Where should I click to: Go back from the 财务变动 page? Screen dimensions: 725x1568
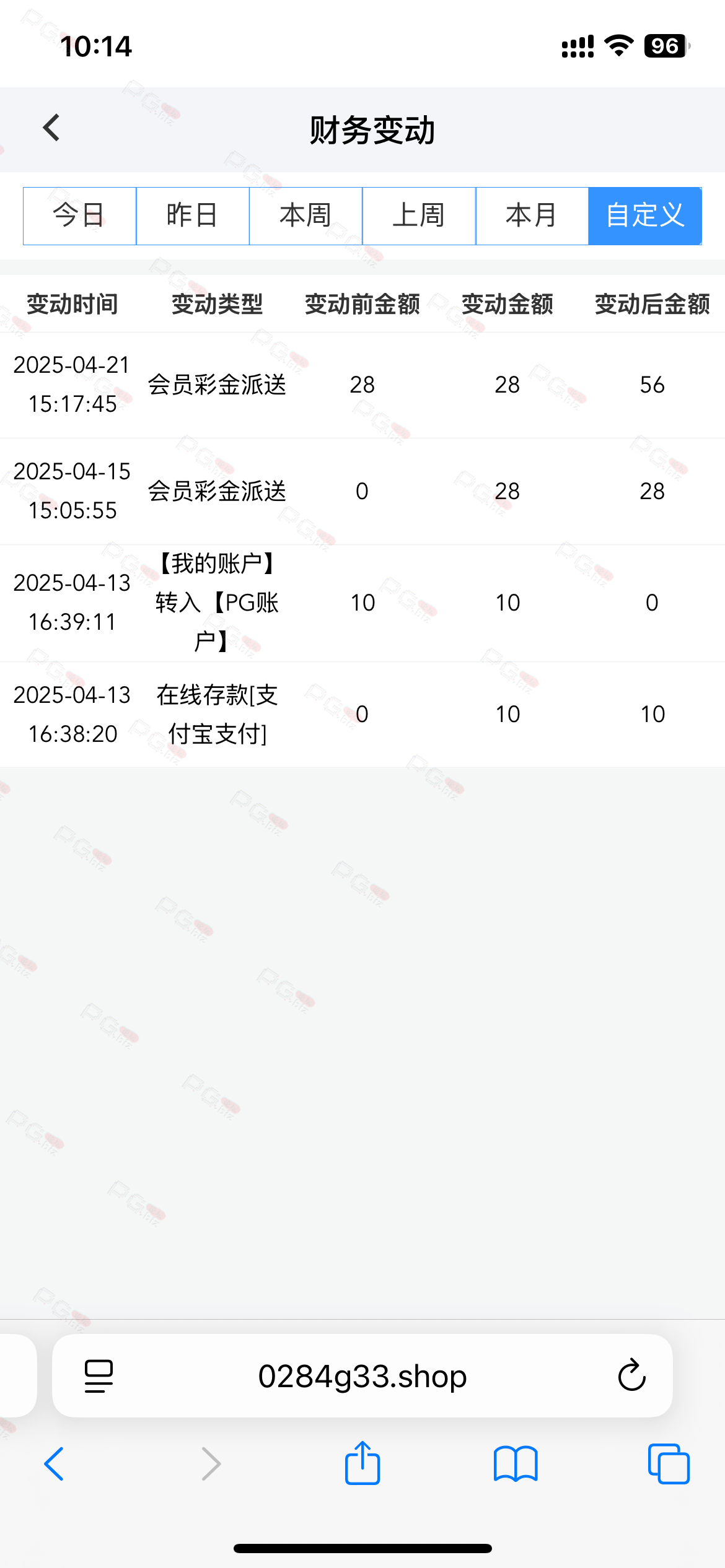[x=51, y=128]
